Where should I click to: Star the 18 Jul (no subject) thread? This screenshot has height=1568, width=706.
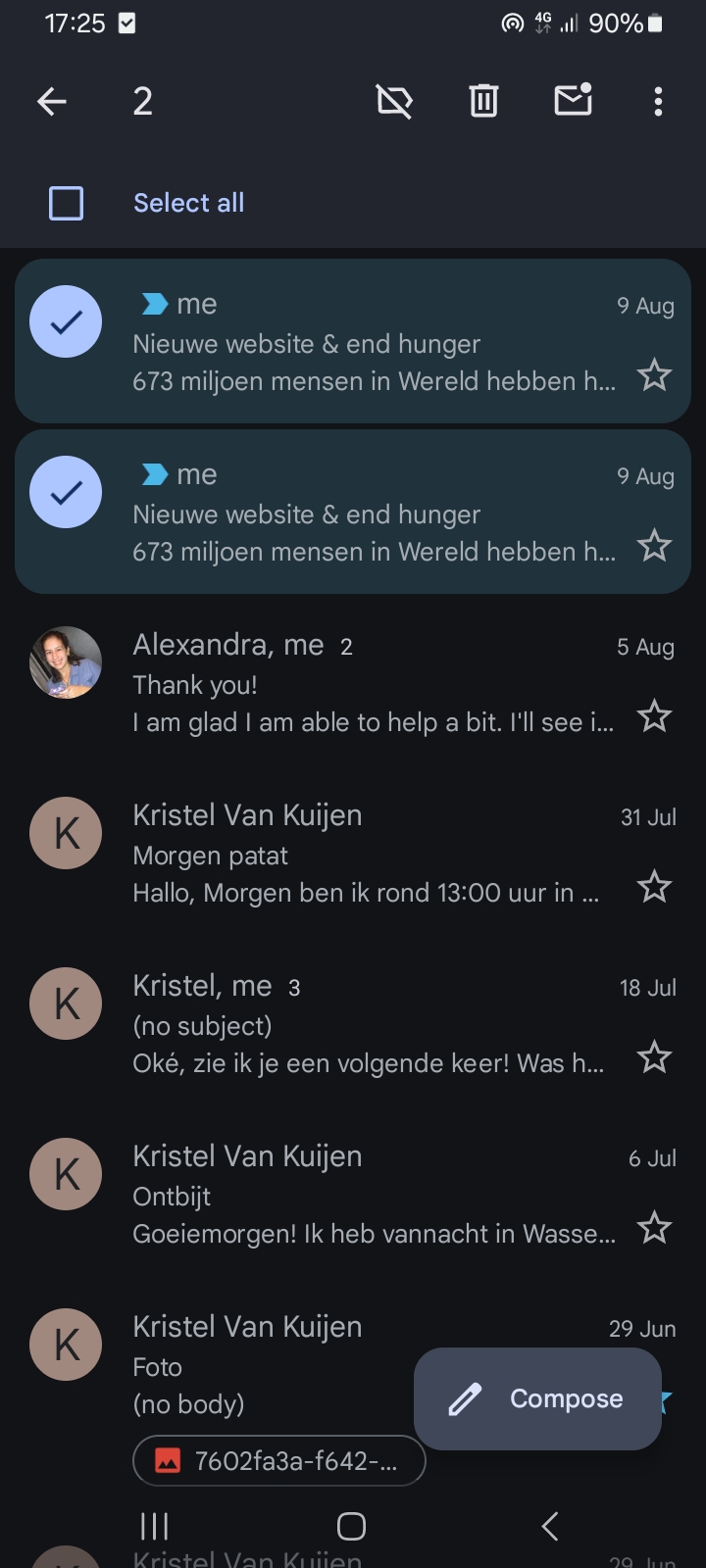pos(654,1057)
